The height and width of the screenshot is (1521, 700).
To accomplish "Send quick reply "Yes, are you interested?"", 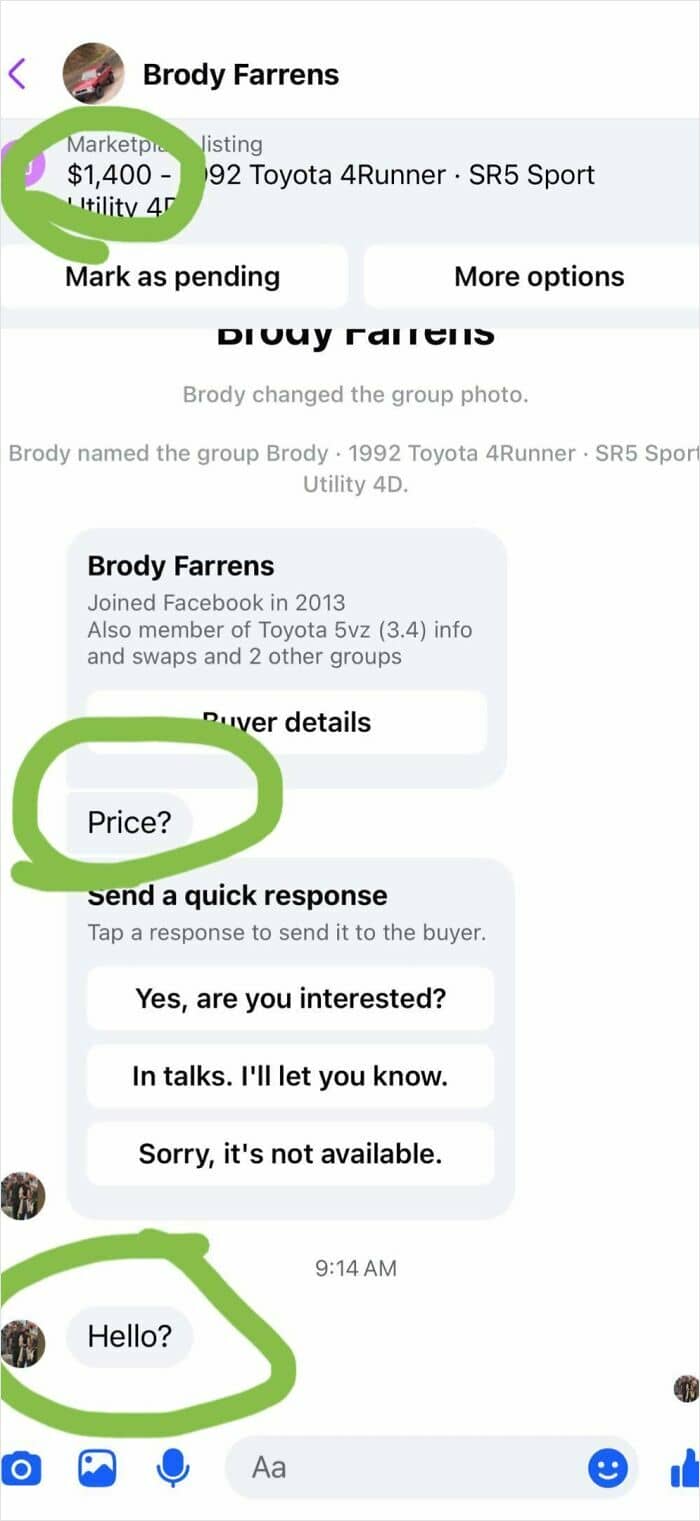I will (290, 998).
